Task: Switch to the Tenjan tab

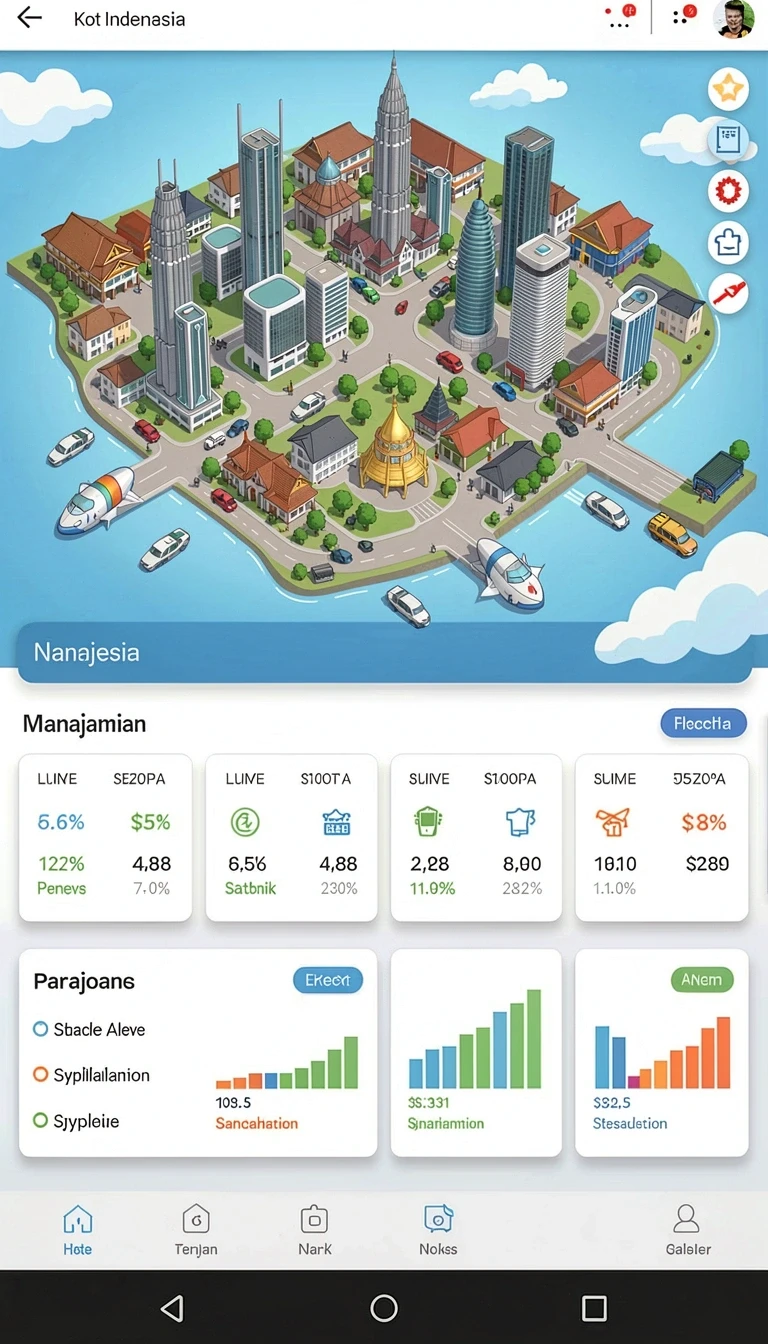Action: (x=196, y=1230)
